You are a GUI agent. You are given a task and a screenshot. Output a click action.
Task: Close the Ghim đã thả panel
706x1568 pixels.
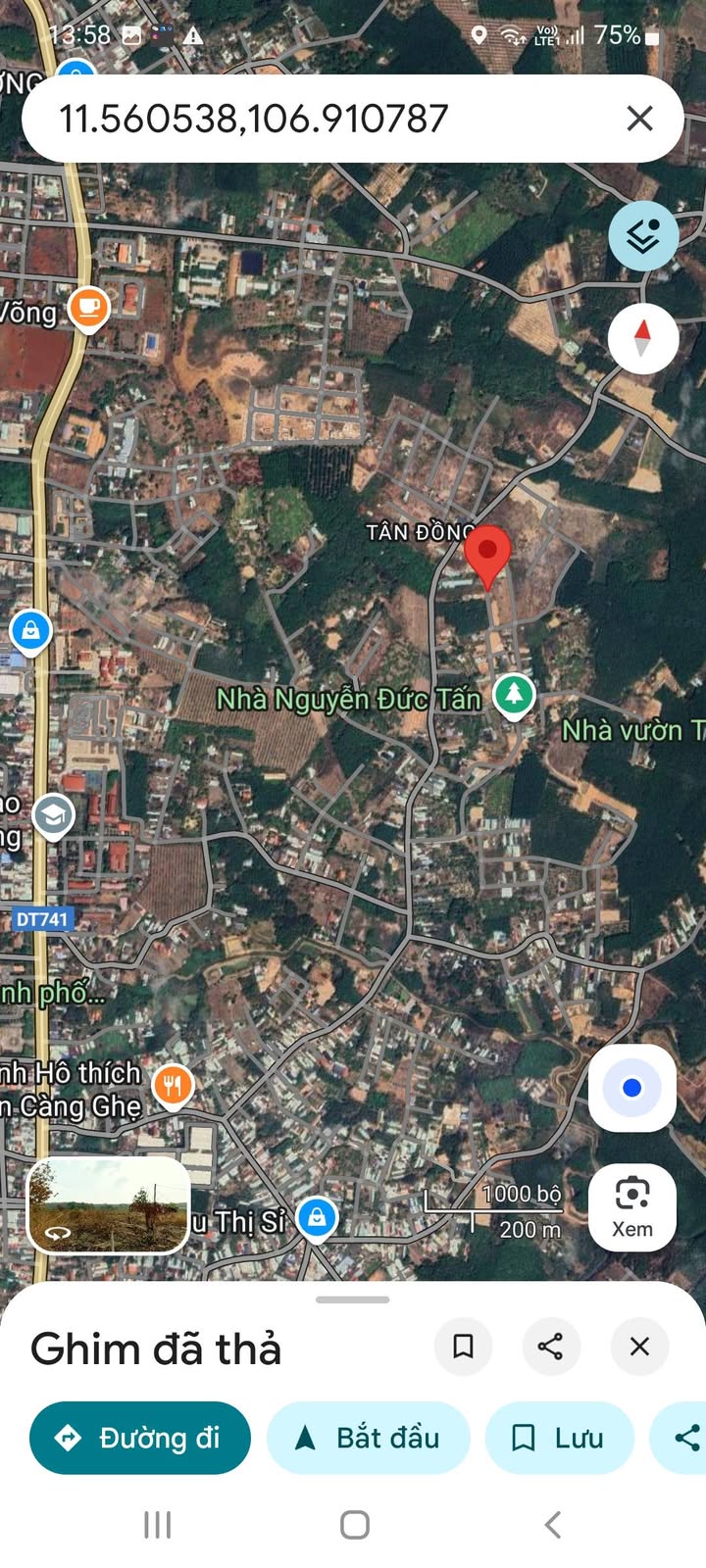639,1347
